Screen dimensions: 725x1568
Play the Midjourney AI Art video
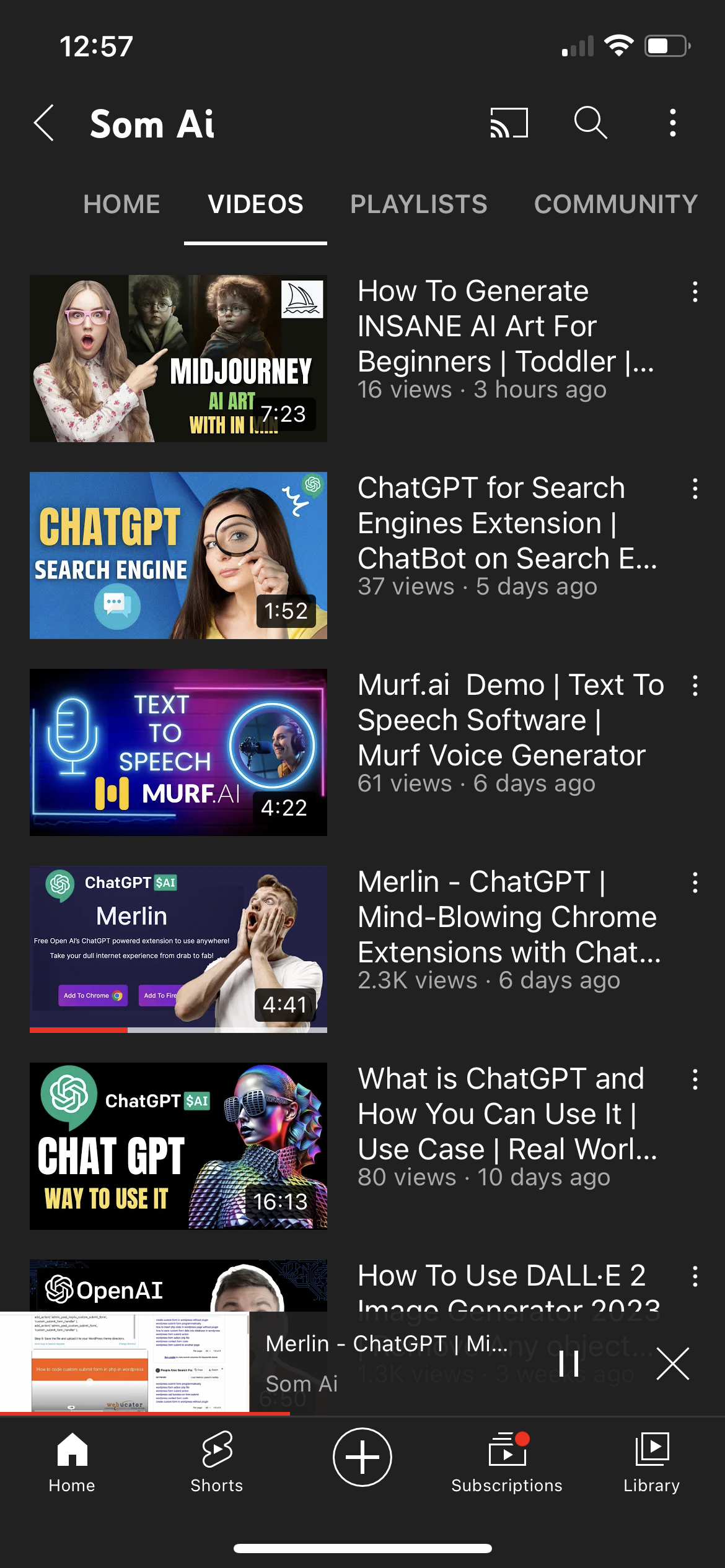point(178,359)
